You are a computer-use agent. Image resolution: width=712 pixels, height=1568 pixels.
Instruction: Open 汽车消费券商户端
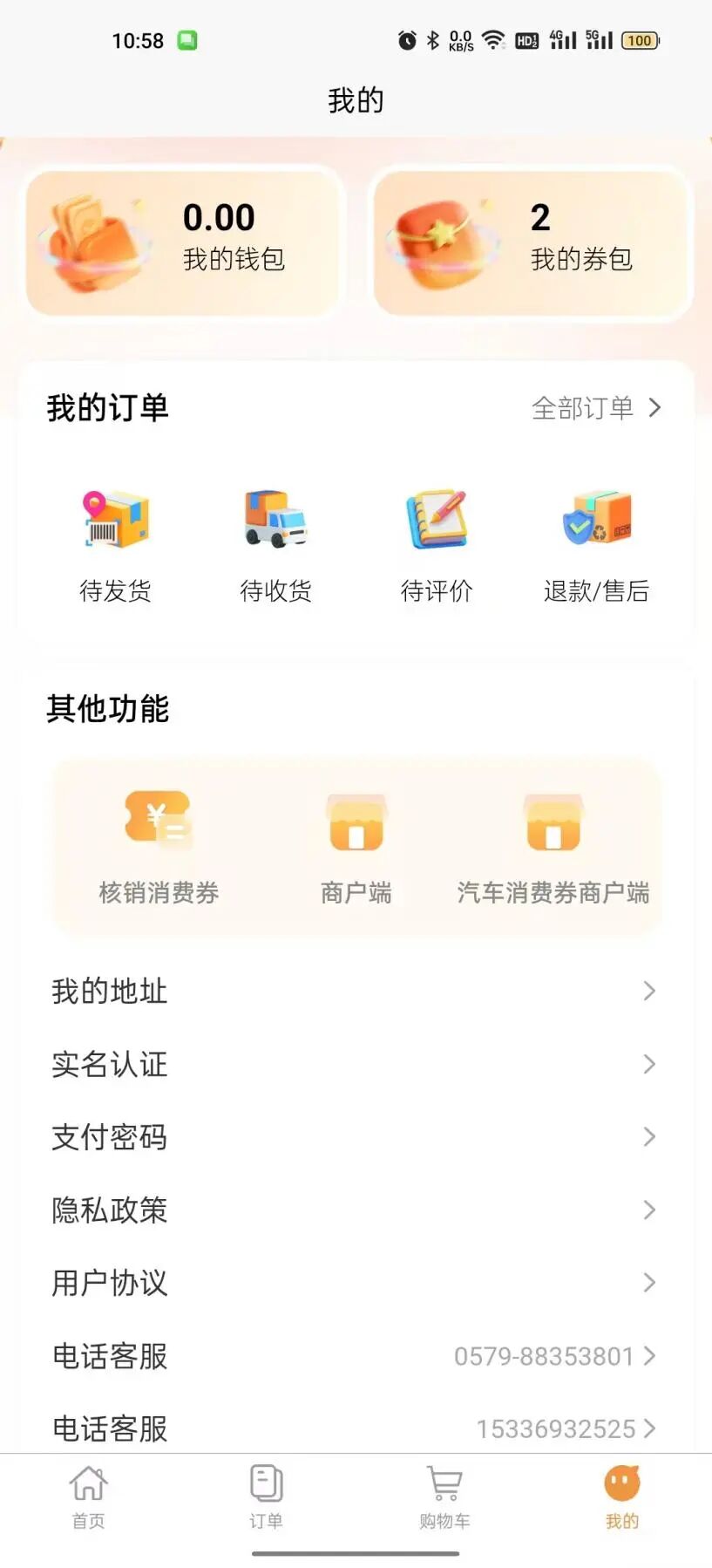click(553, 846)
